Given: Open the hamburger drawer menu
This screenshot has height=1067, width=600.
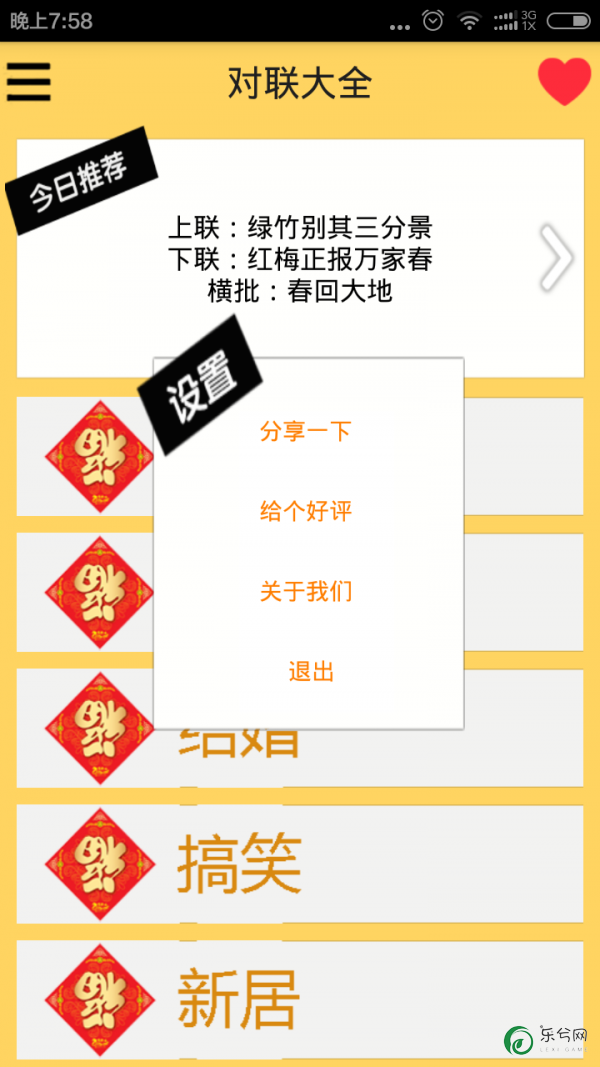Looking at the screenshot, I should [x=29, y=82].
